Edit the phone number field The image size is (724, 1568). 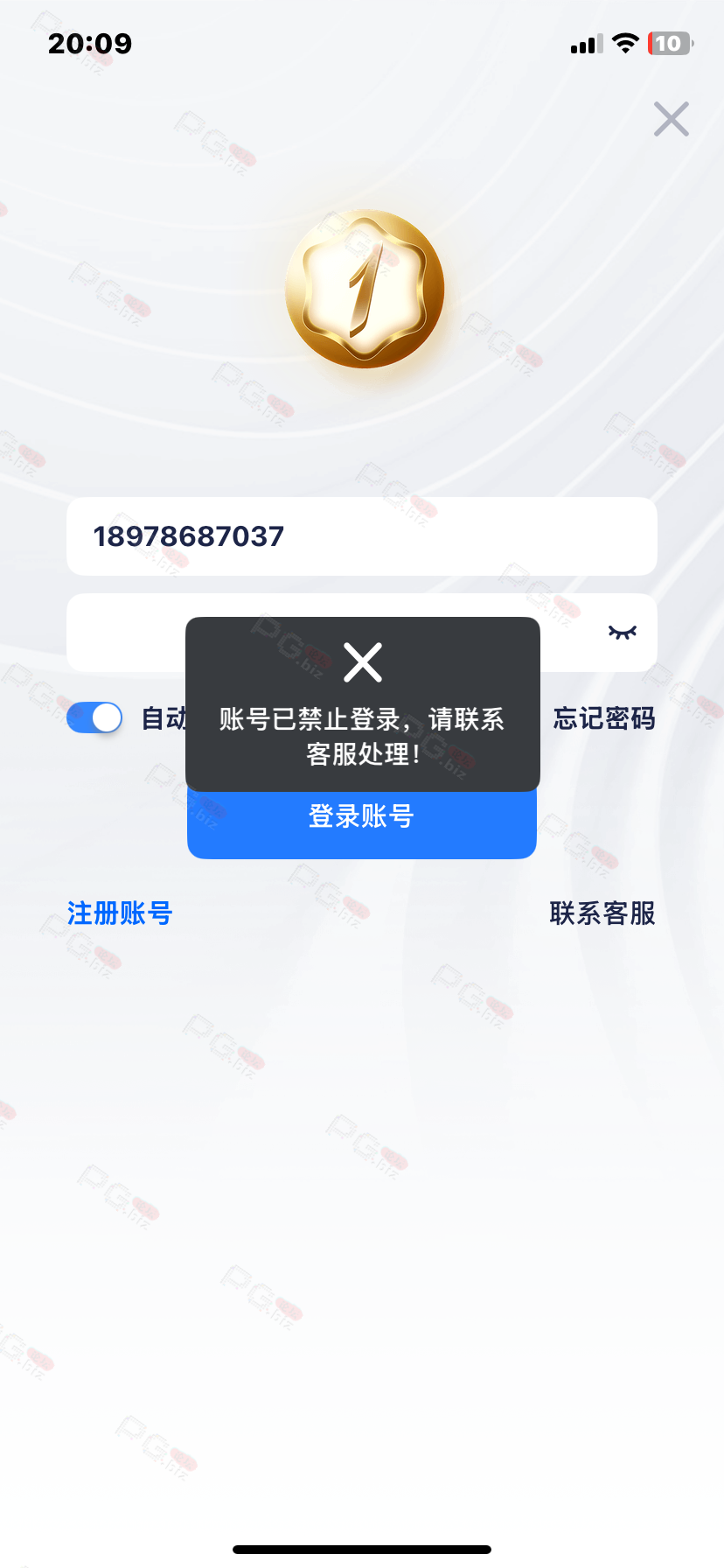362,536
